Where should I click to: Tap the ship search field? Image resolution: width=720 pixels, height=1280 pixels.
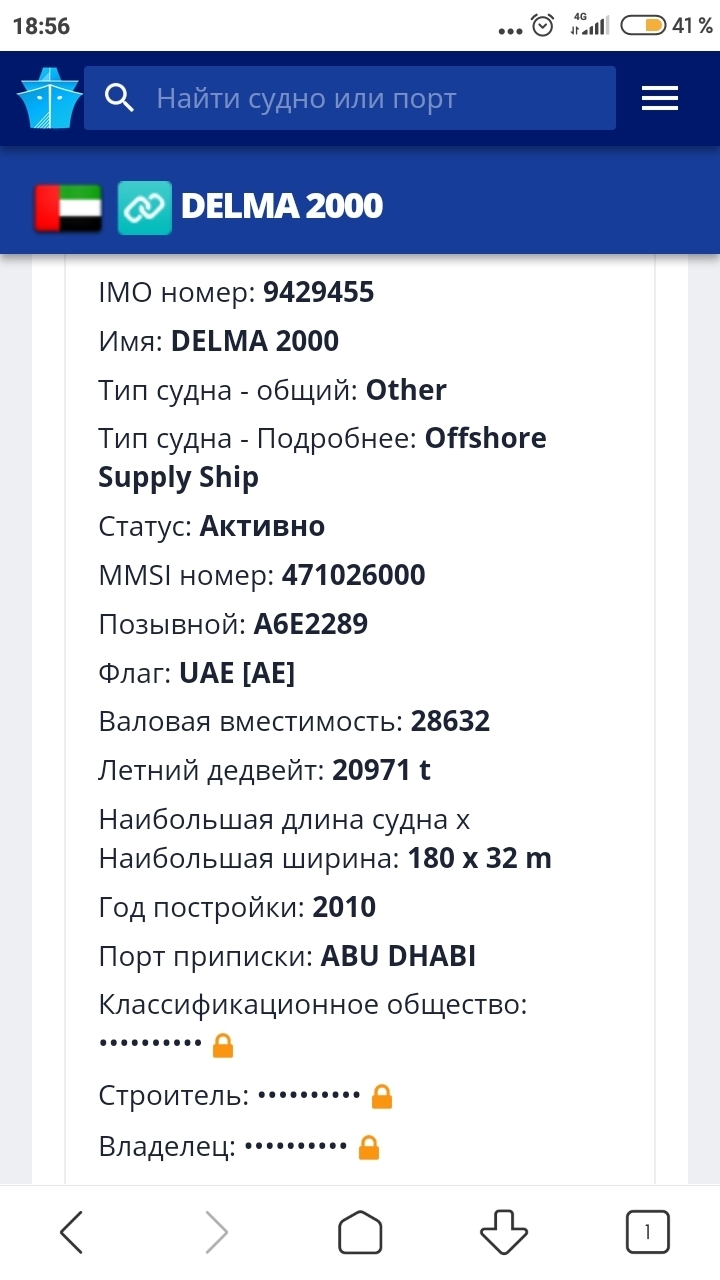[x=350, y=98]
